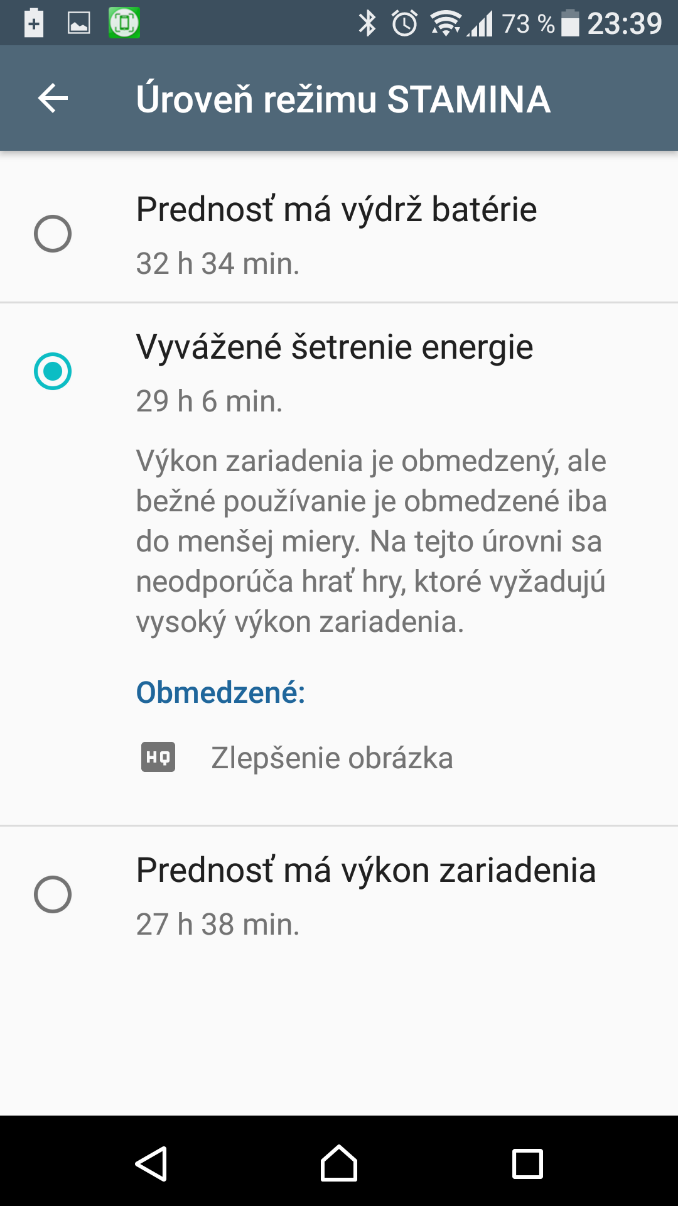
Task: Select 'Prednosť má výkon zariadenia' option
Action: click(x=53, y=894)
